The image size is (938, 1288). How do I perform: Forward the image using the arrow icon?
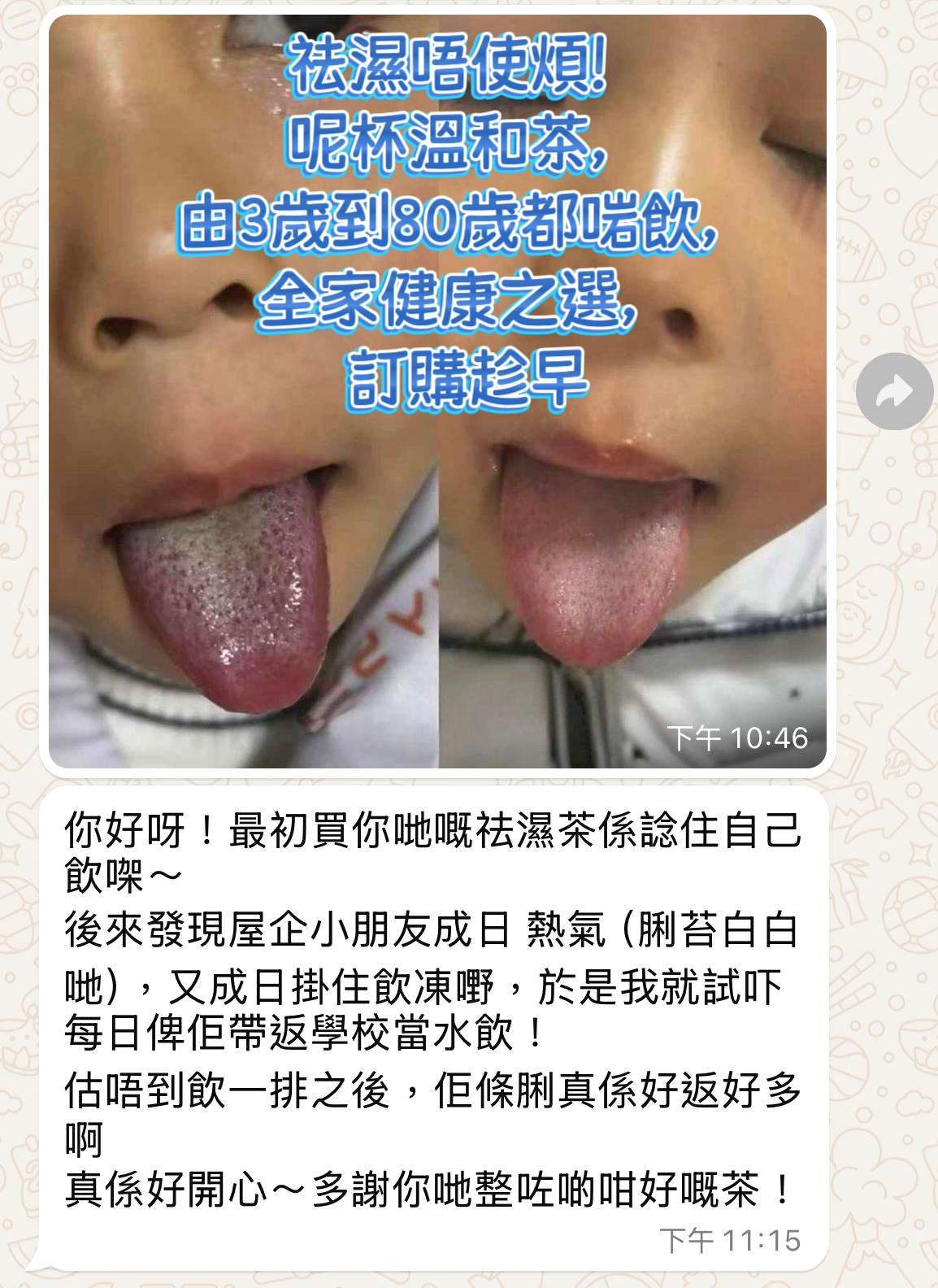click(x=895, y=392)
